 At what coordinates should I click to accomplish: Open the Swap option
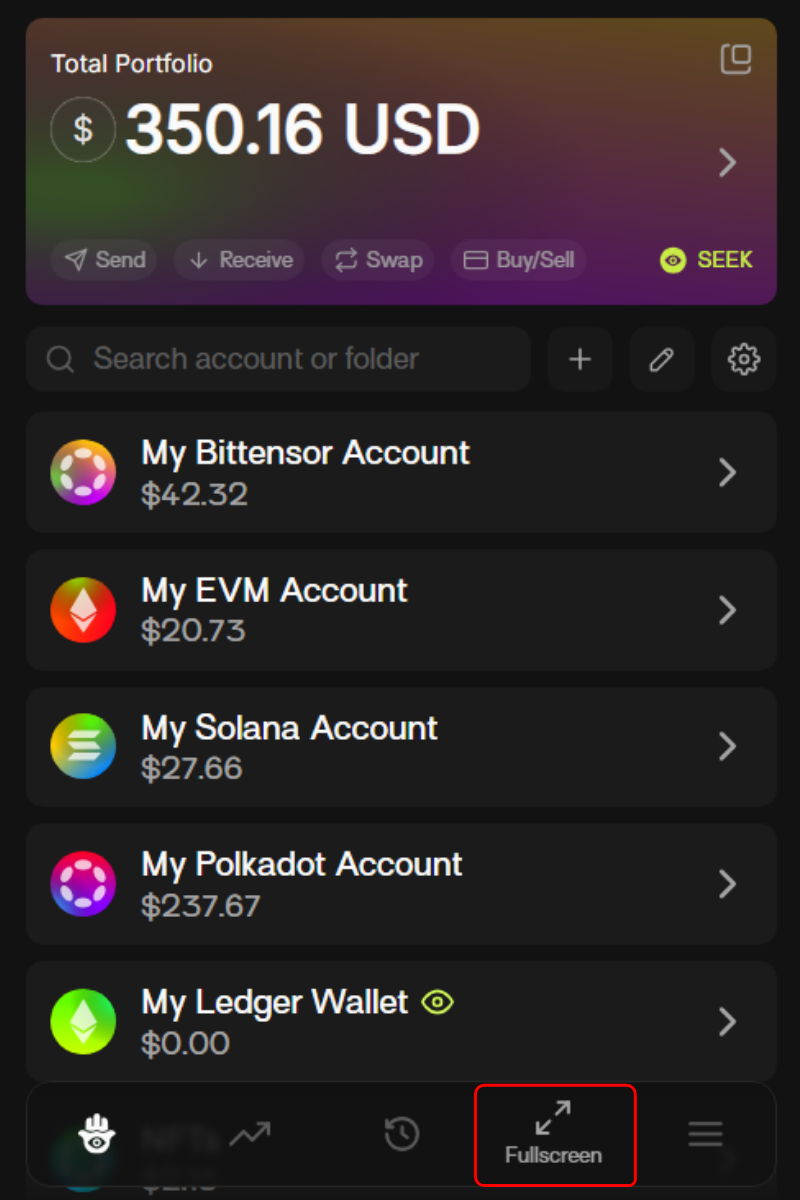377,260
